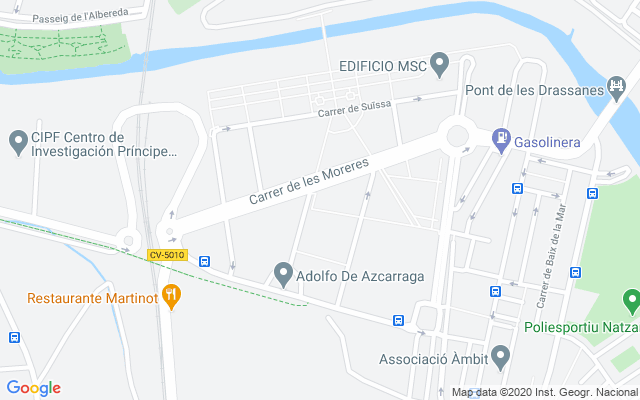This screenshot has height=400, width=640.
Task: Open the Pont de les Drassanes landmark pin
Action: 617,90
